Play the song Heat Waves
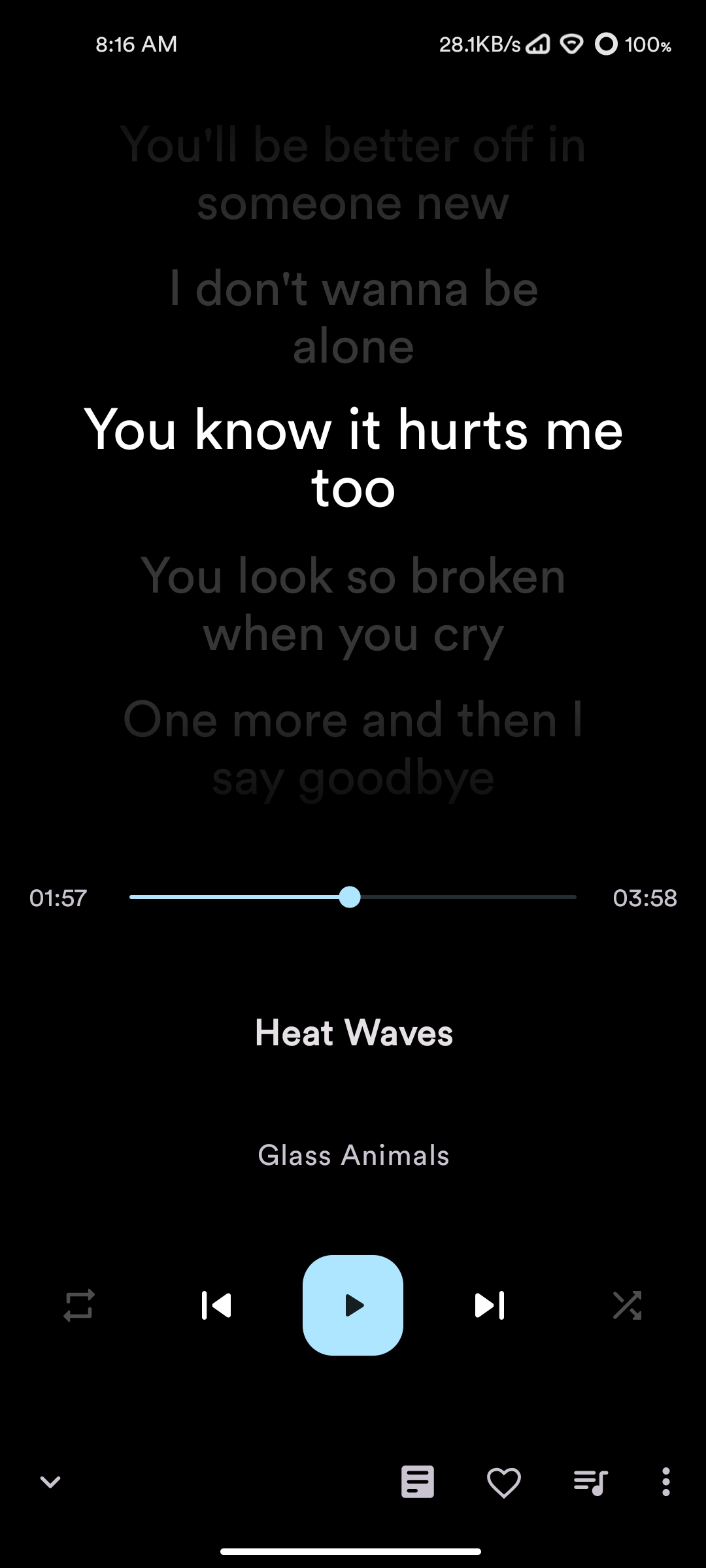Image resolution: width=706 pixels, height=1568 pixels. click(353, 1305)
